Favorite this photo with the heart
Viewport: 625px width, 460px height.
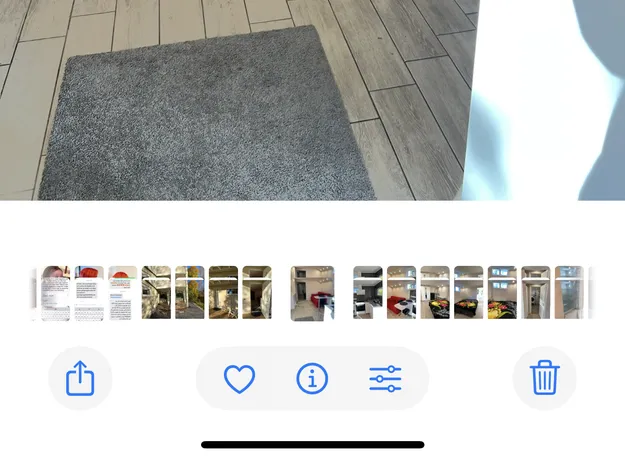click(239, 379)
